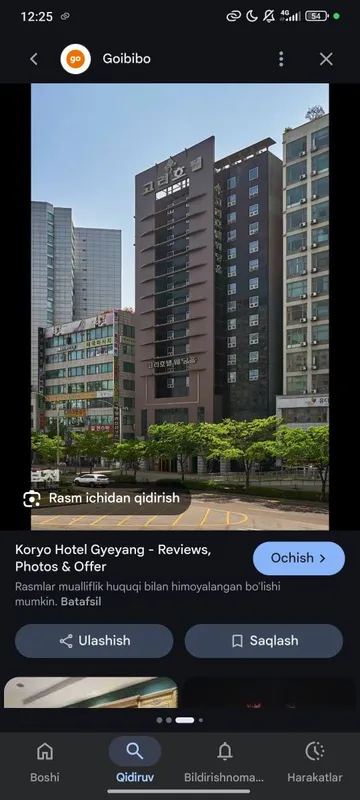Switch to the Boshi tab
Viewport: 360px width, 800px height.
45,762
